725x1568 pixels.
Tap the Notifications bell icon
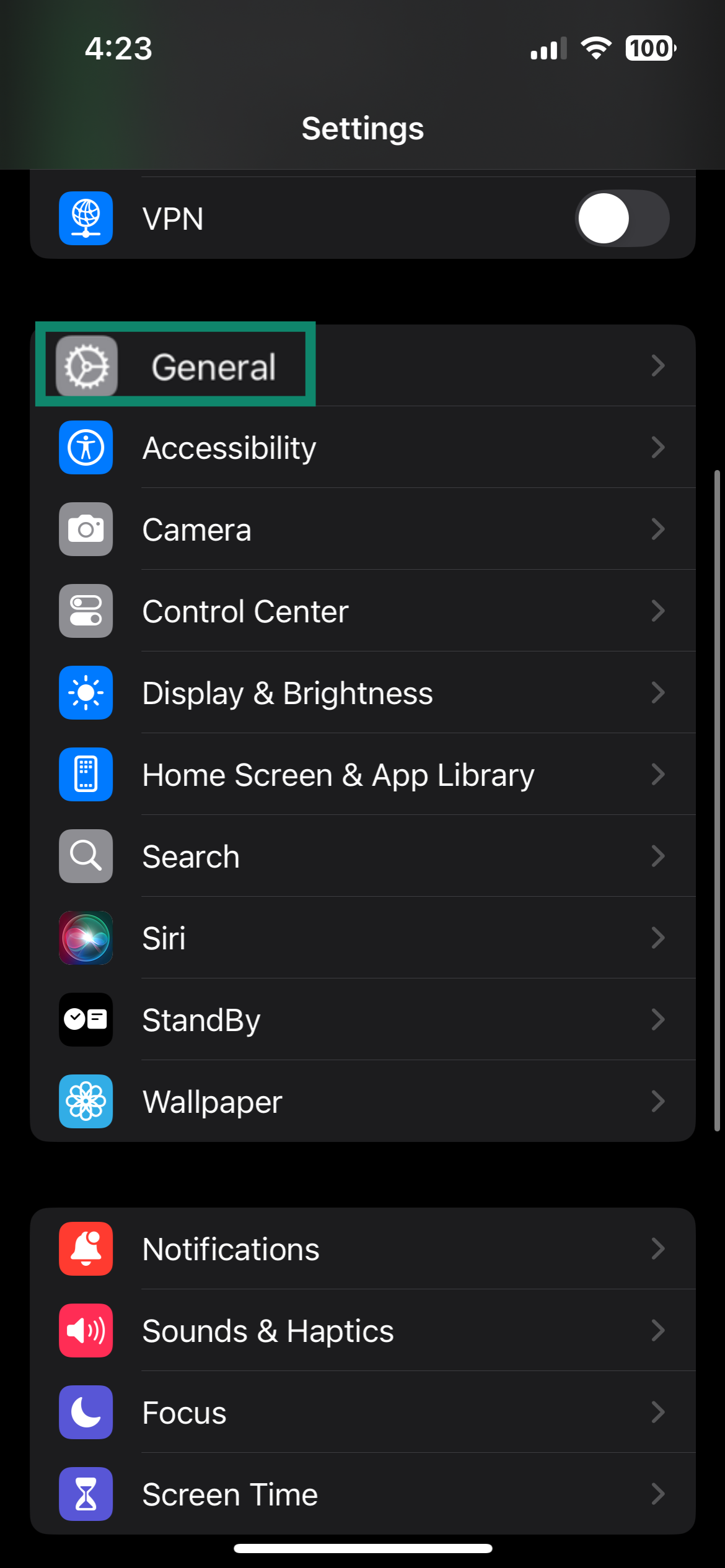(86, 1248)
